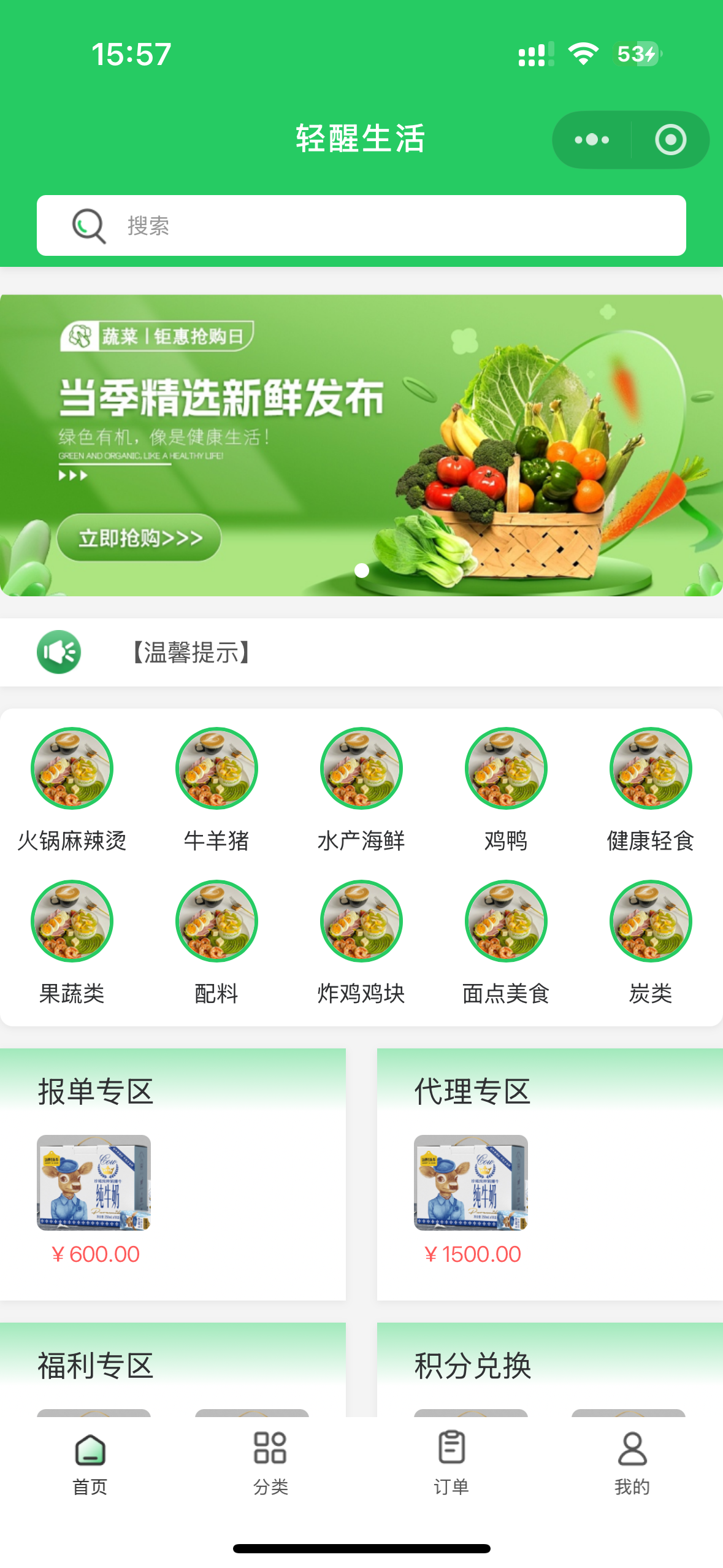Go to the 订单 tab

click(451, 1462)
